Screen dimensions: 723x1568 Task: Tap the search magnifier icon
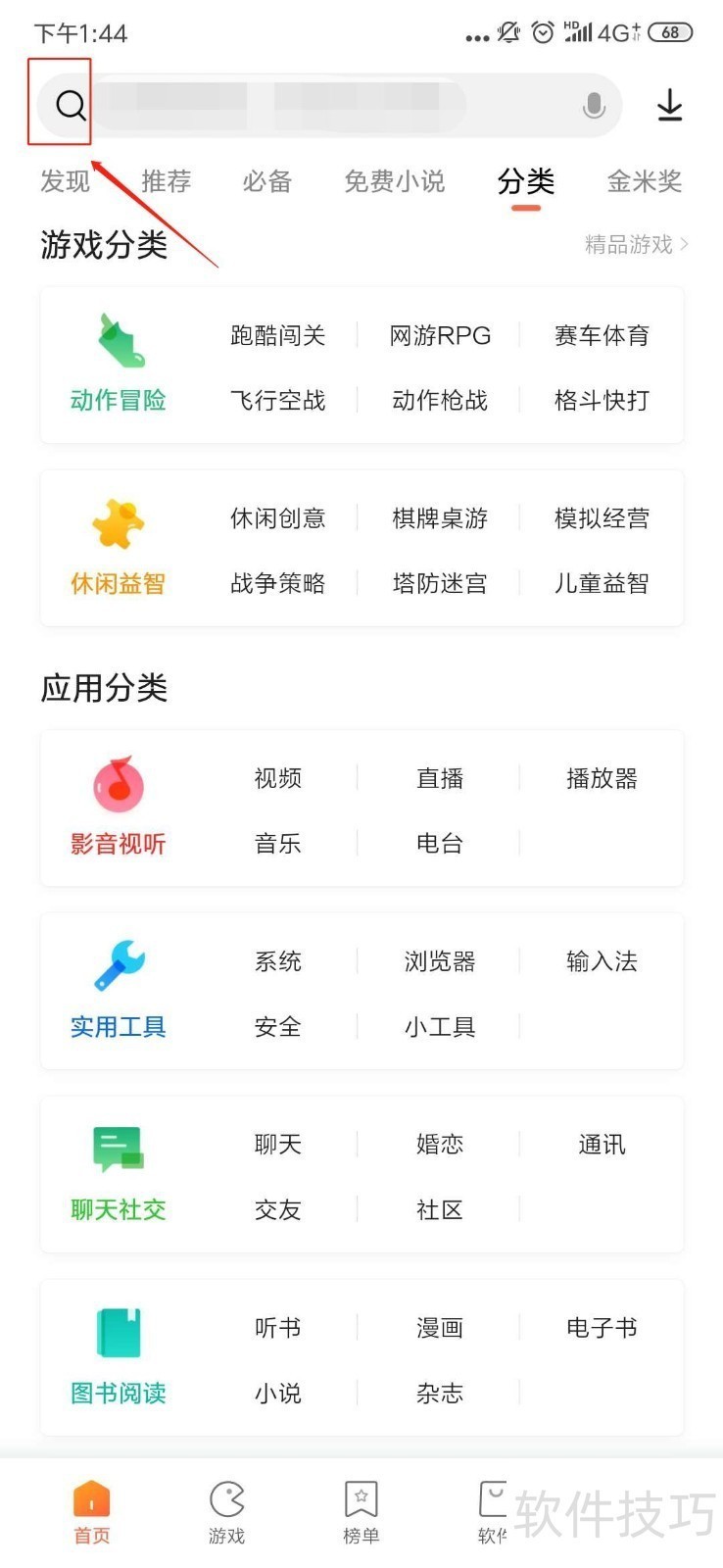click(x=70, y=105)
